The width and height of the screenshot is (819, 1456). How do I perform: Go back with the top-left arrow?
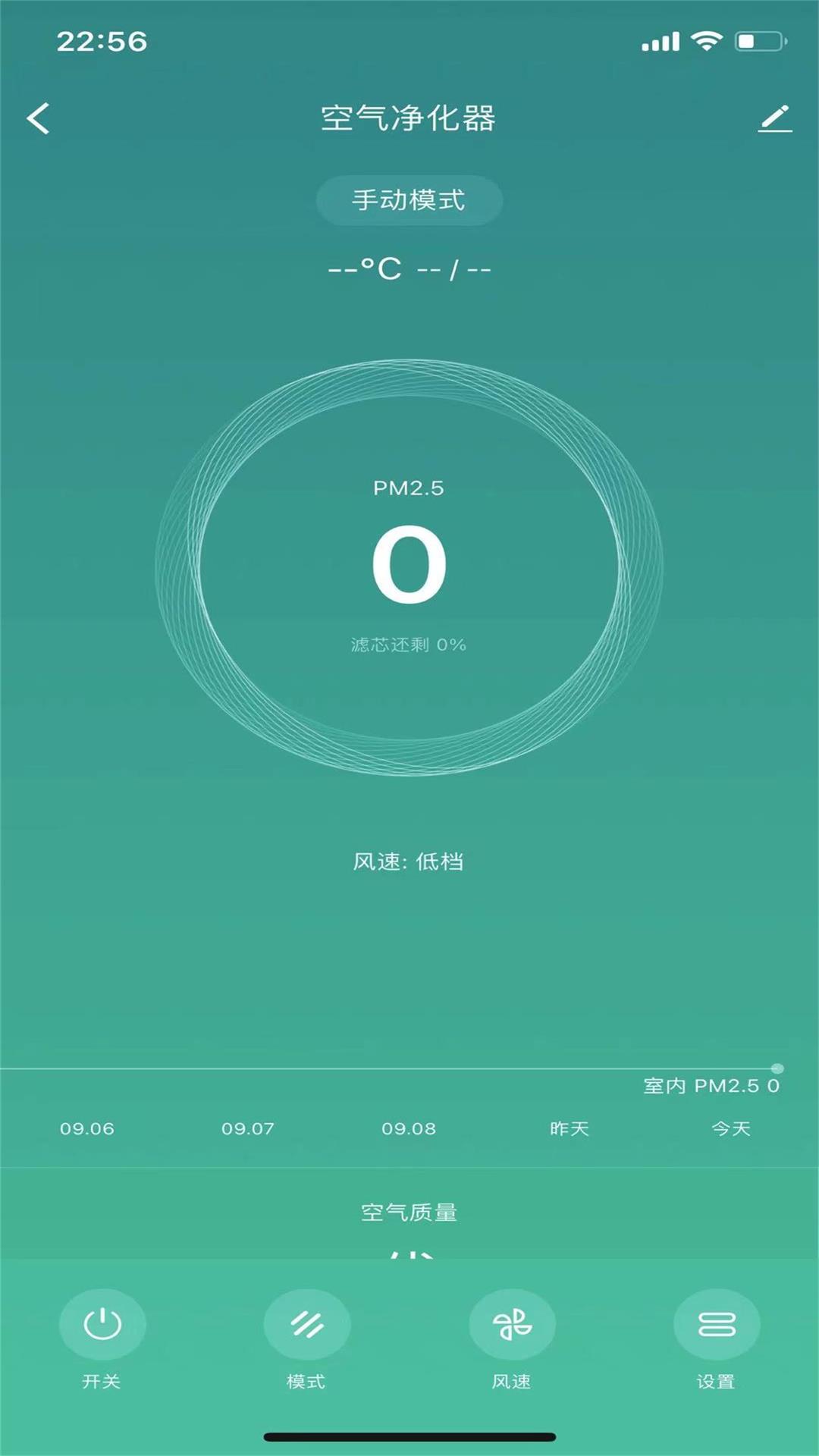coord(38,119)
